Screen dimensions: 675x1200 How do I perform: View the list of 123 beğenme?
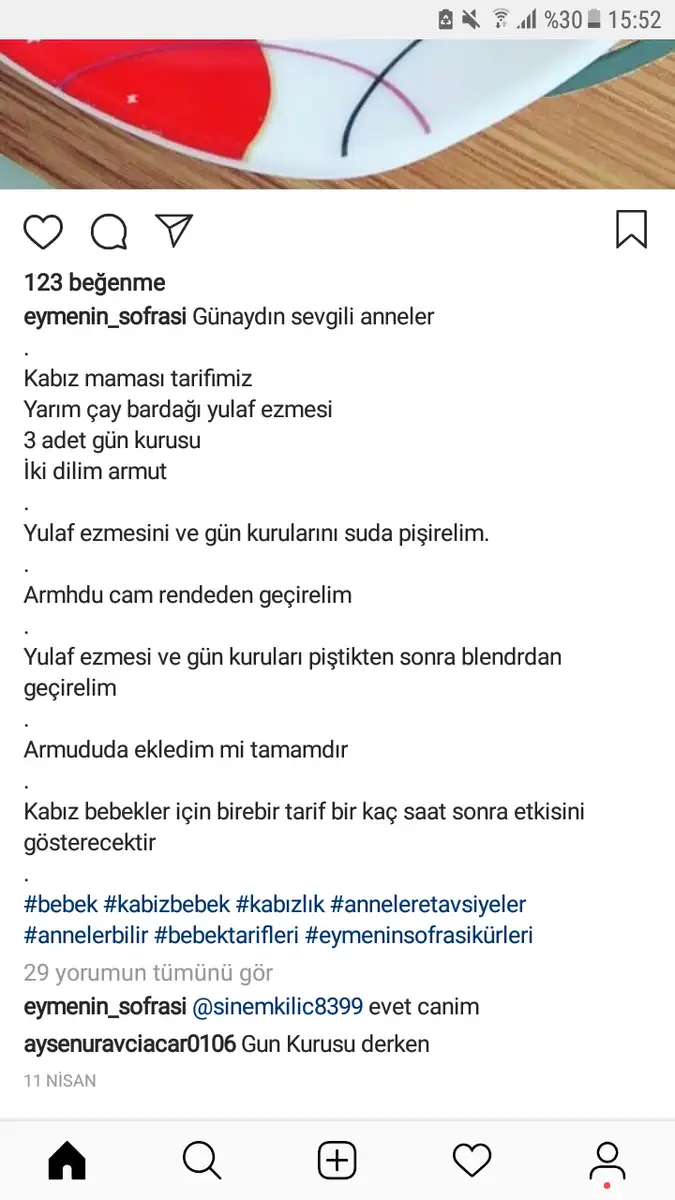tap(94, 282)
